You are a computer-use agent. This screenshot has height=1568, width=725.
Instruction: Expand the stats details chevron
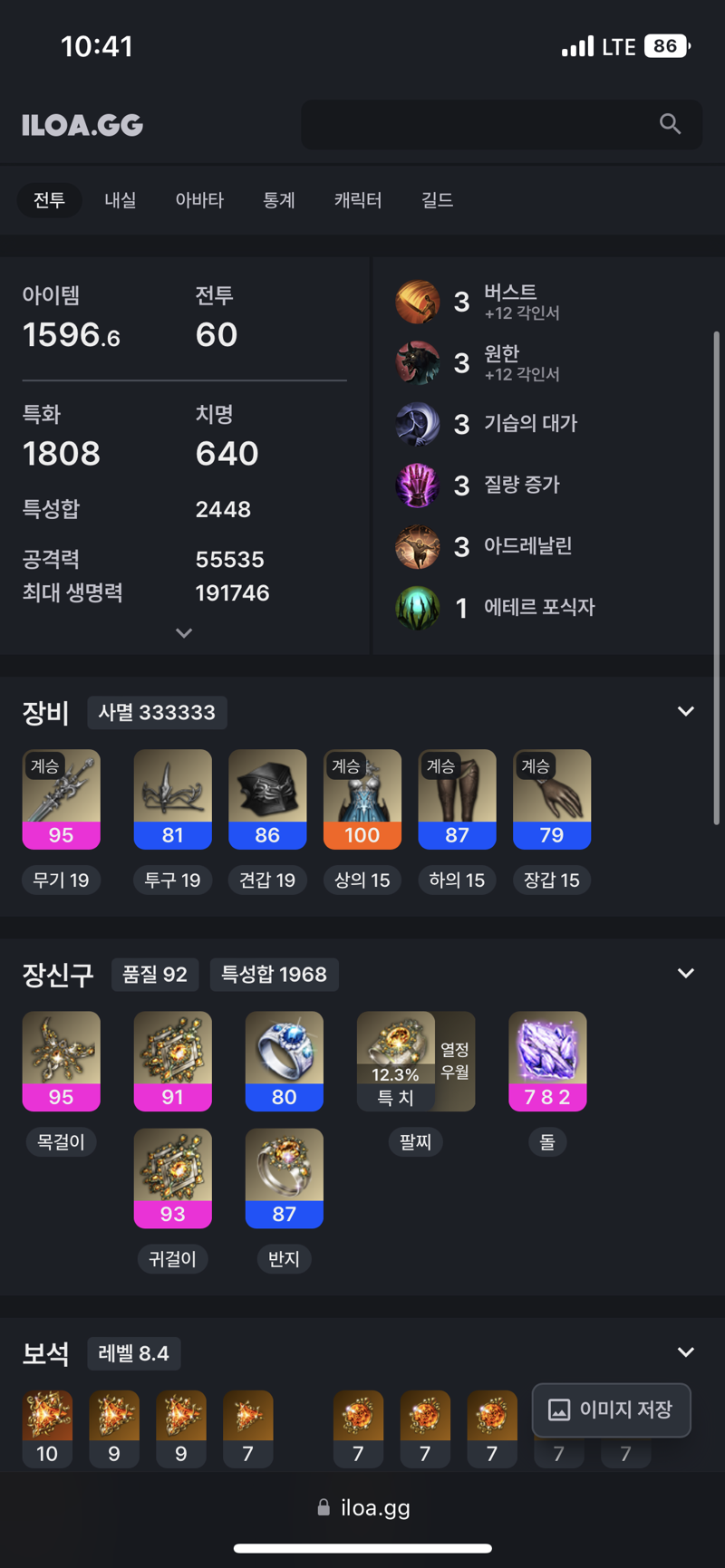(184, 633)
